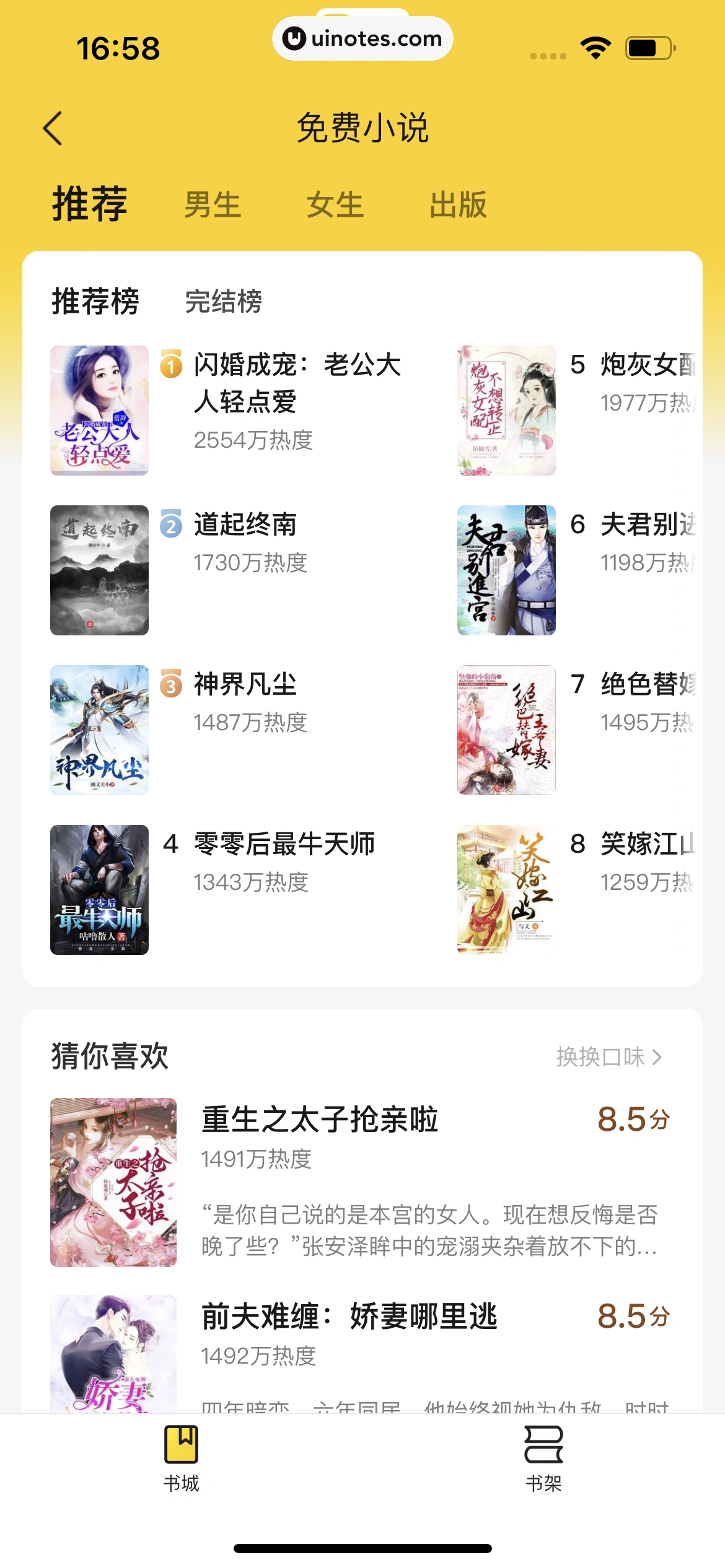Tap 换换口味 to refresh recommendations
725x1568 pixels.
click(609, 1056)
